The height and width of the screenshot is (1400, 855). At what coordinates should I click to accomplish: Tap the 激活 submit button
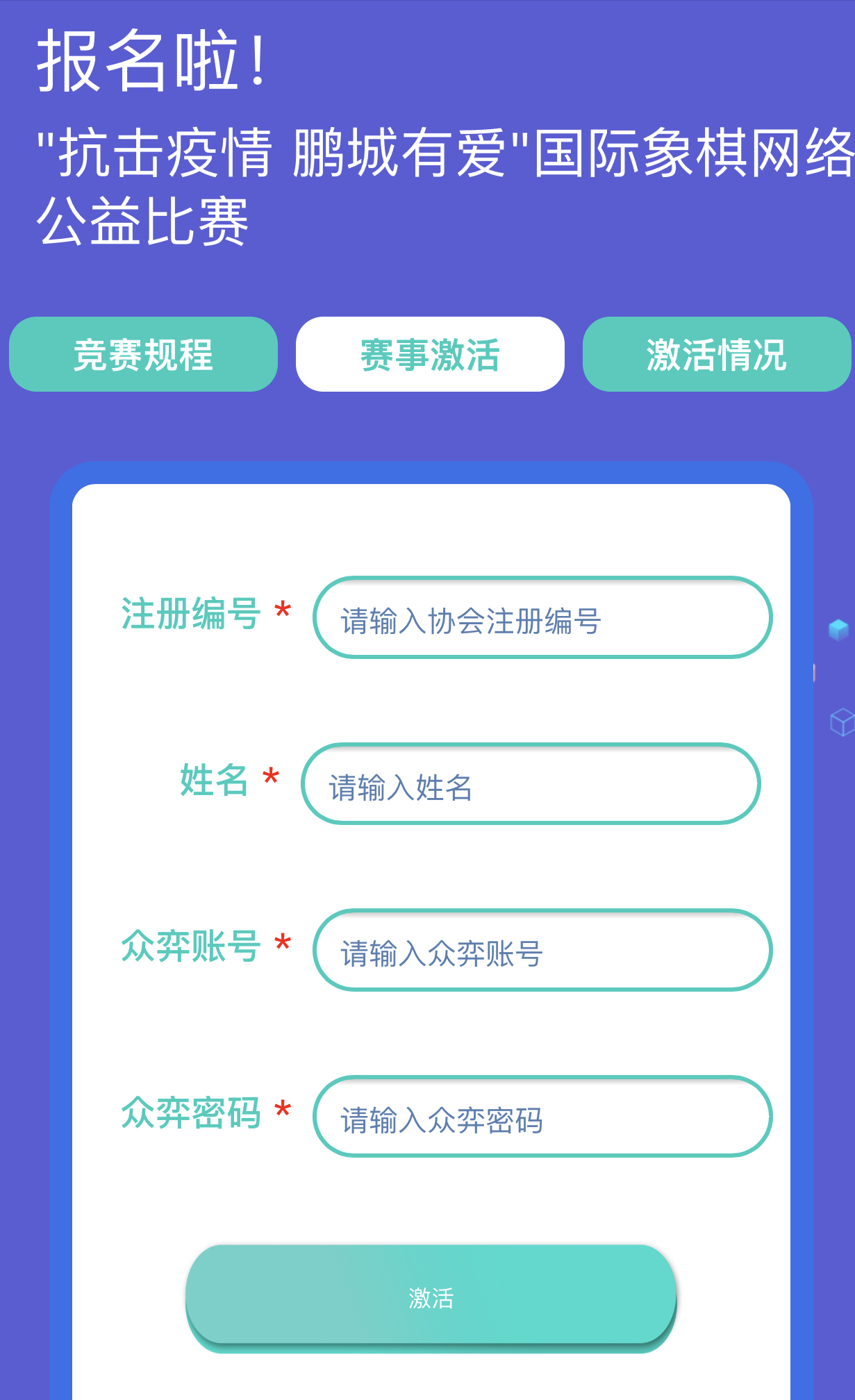click(x=431, y=1296)
